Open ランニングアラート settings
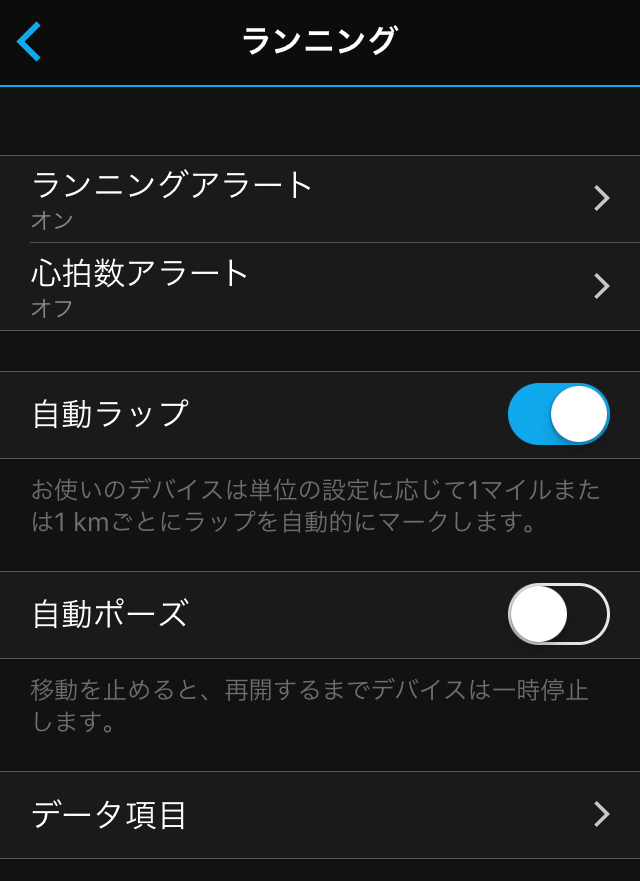The height and width of the screenshot is (881, 640). 320,199
